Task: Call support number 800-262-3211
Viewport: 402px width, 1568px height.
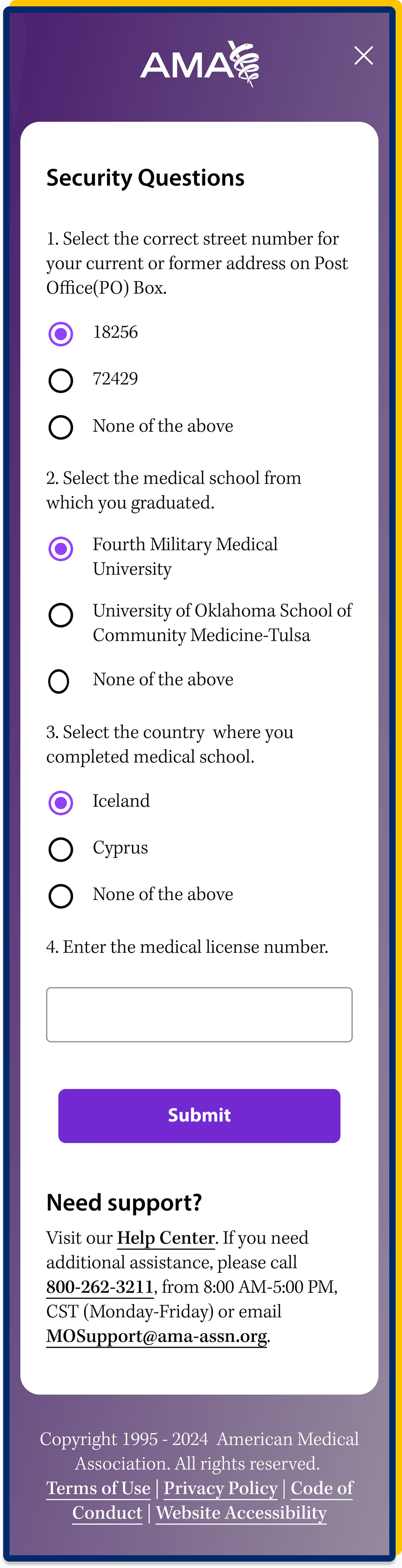Action: pos(100,1287)
